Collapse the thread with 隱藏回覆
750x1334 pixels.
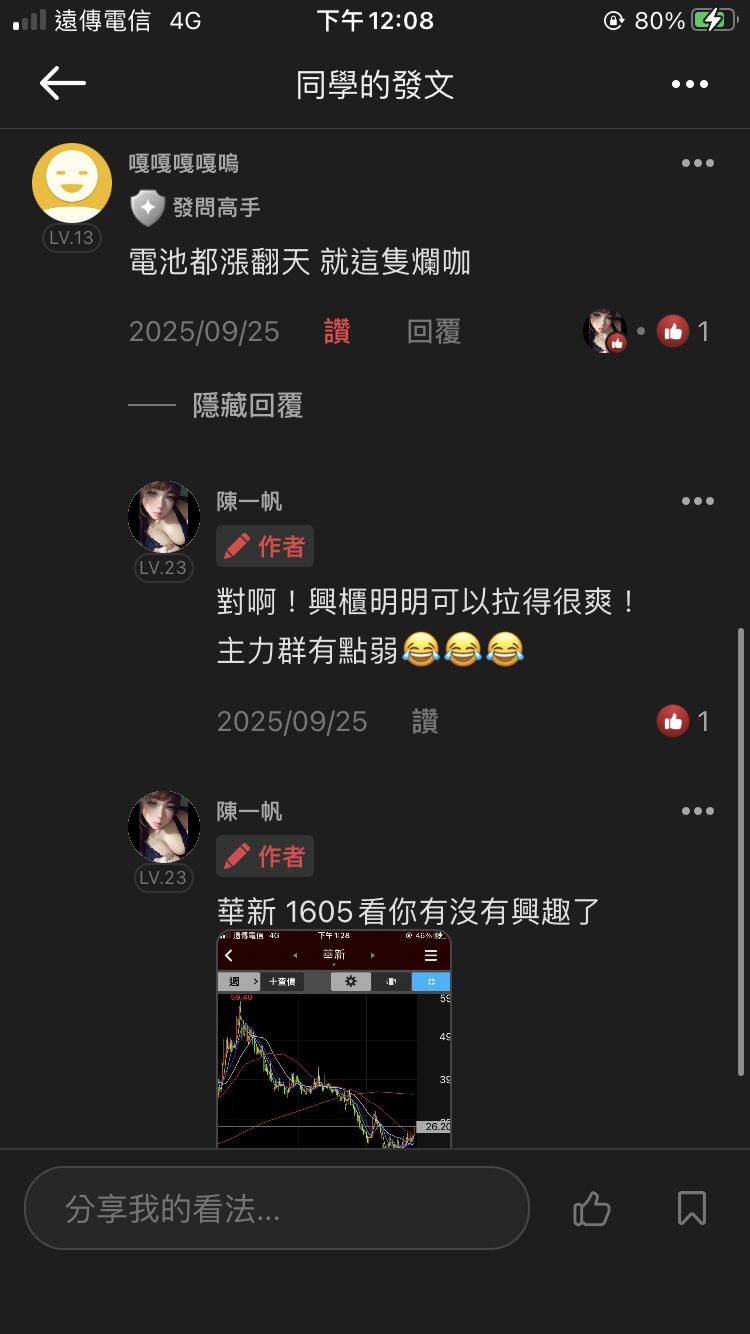(248, 405)
